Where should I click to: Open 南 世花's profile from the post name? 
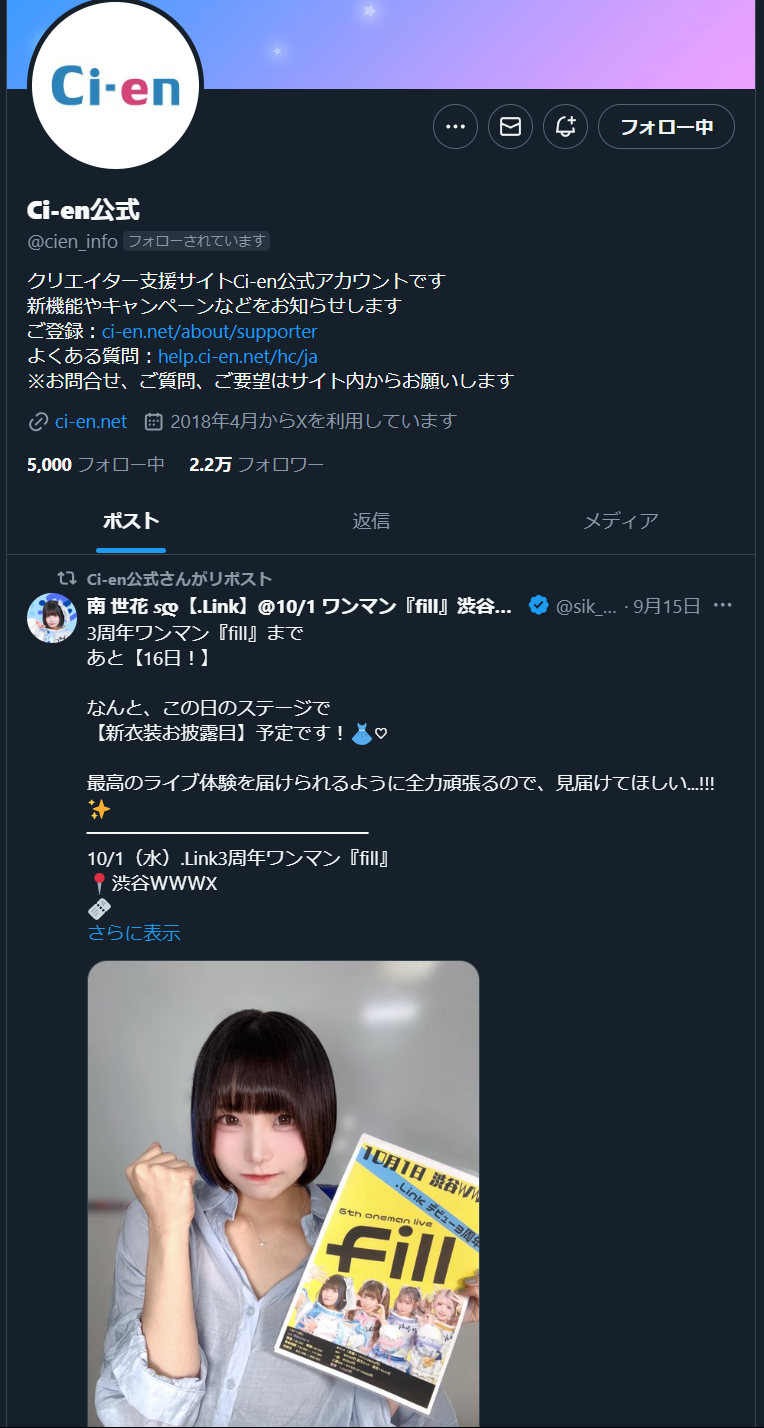(x=299, y=606)
